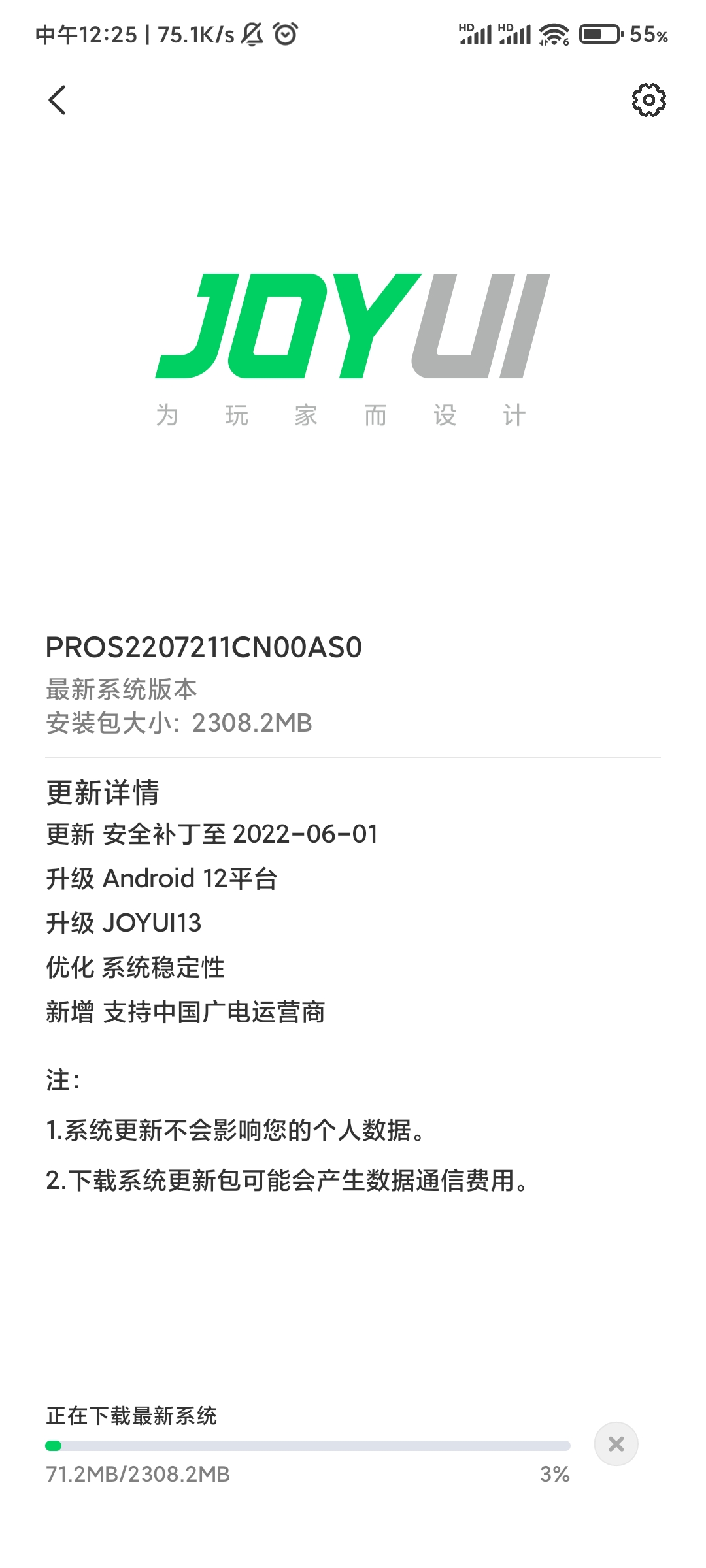Open the update settings gear icon
Viewport: 706px width, 1568px height.
[648, 100]
